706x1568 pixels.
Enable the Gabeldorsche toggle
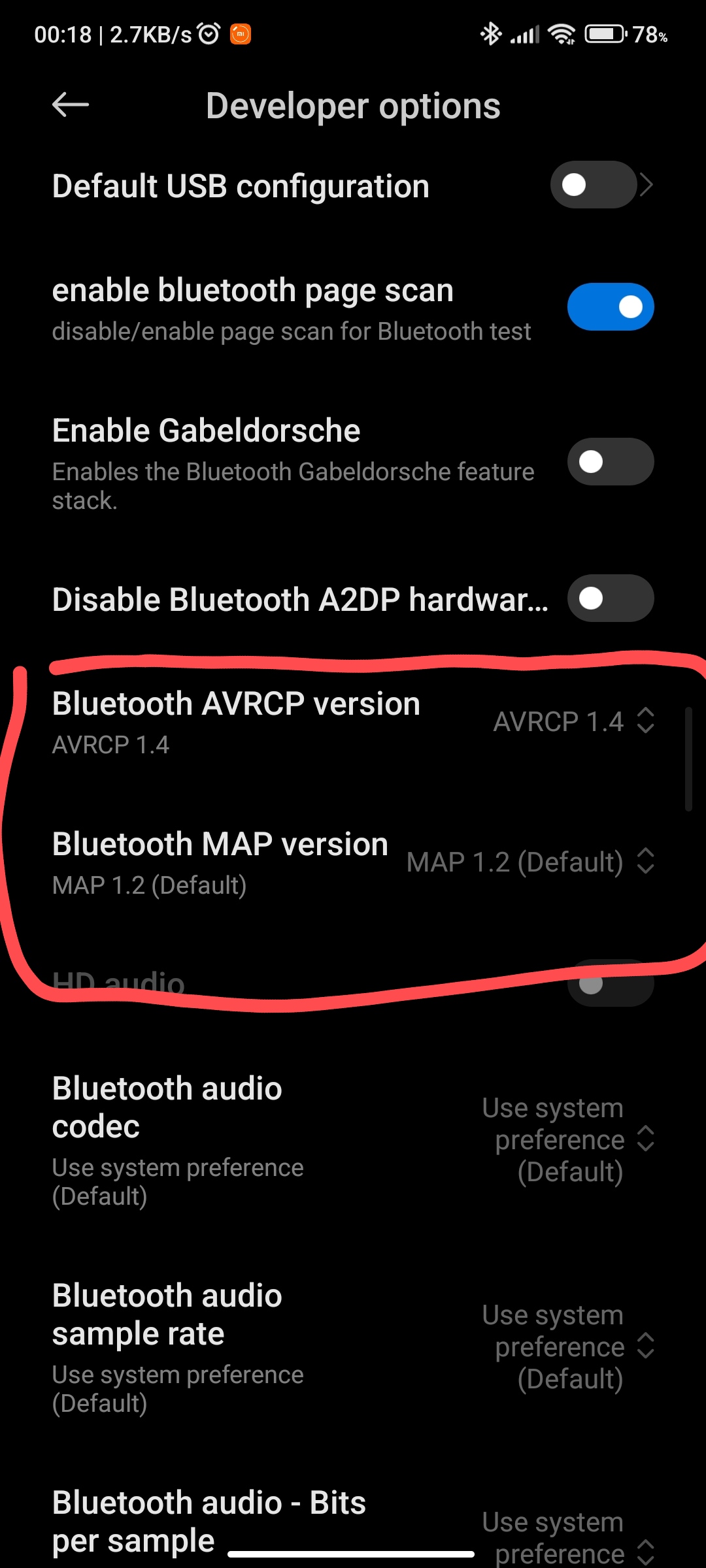[610, 461]
